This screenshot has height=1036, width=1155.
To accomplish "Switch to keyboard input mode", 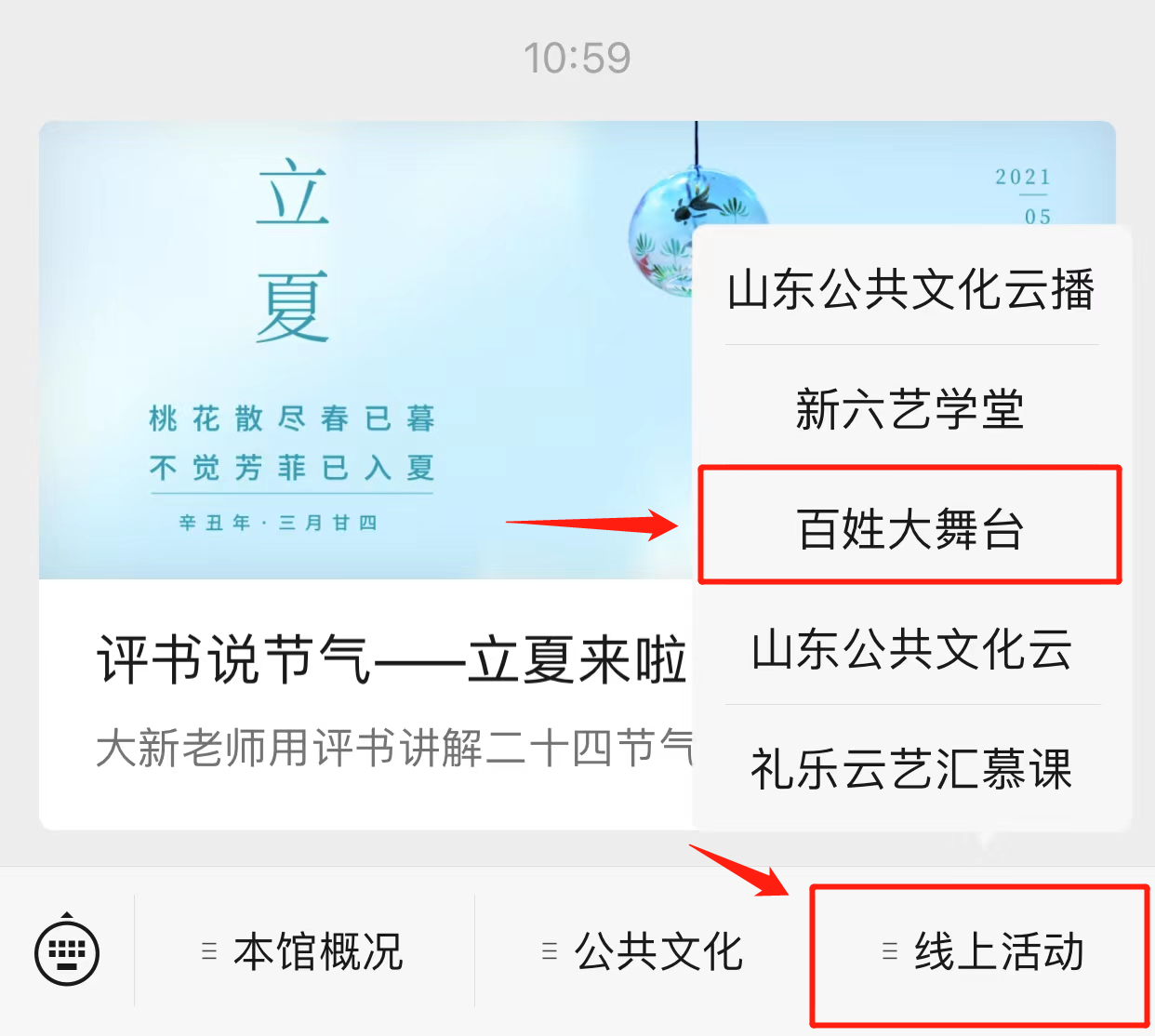I will pyautogui.click(x=67, y=950).
